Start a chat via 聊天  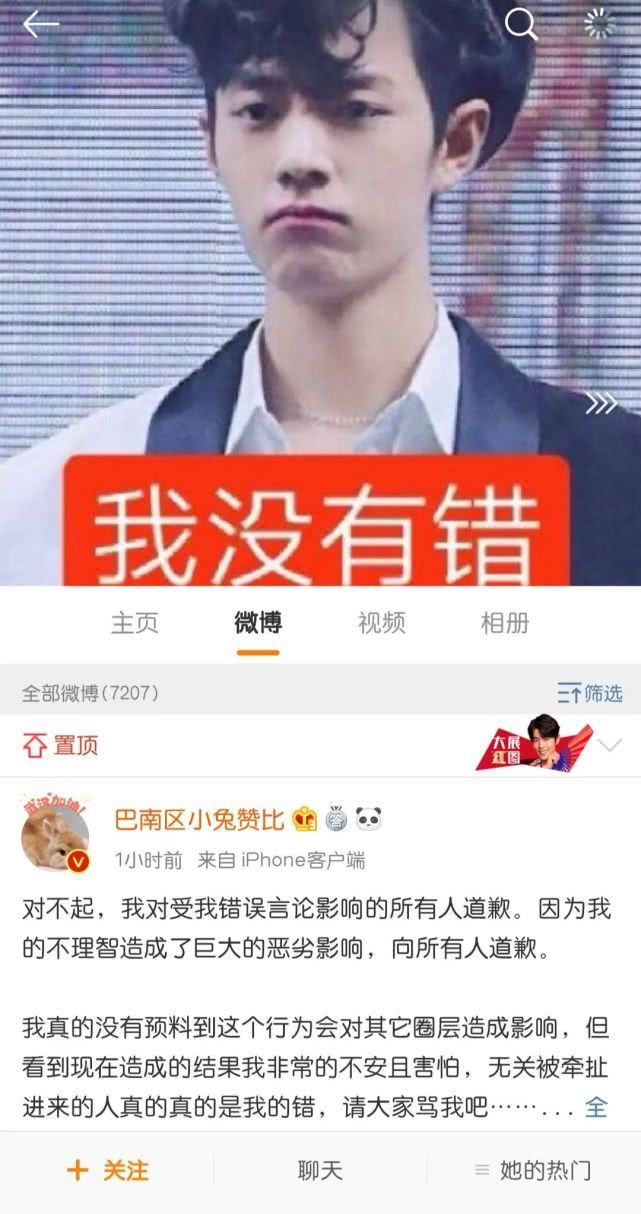click(320, 1170)
